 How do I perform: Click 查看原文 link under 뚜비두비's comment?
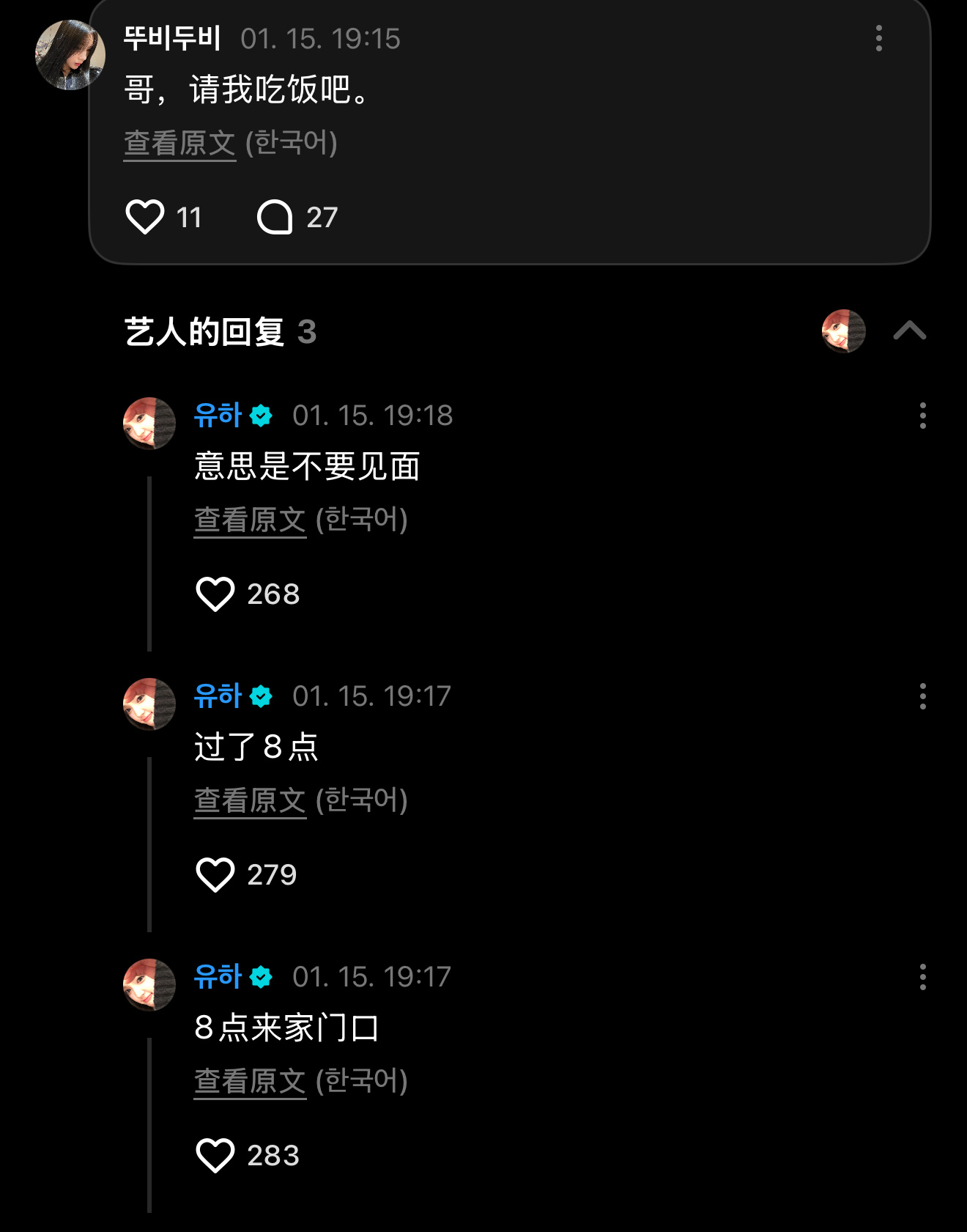coord(179,144)
